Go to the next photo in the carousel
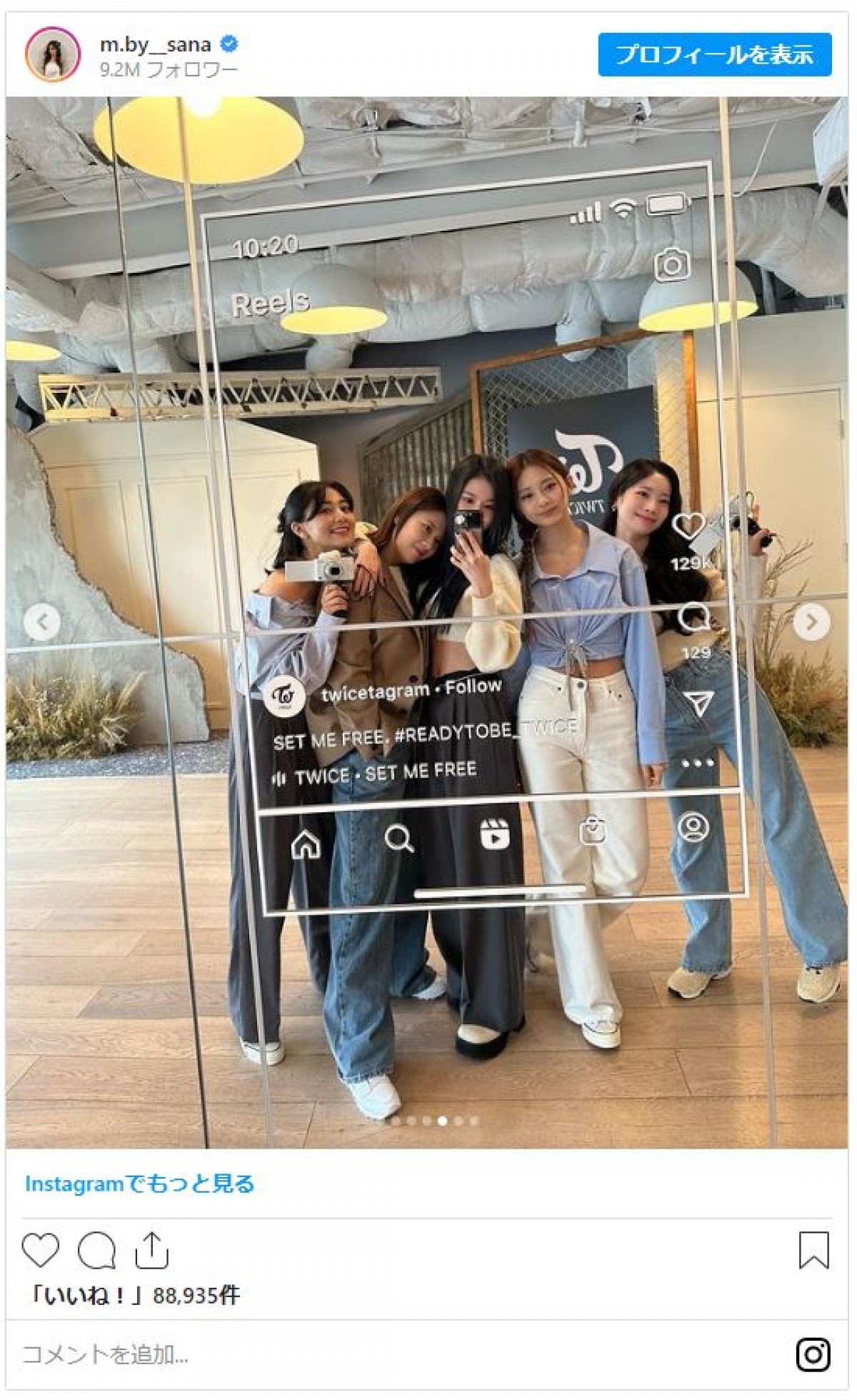 811,622
